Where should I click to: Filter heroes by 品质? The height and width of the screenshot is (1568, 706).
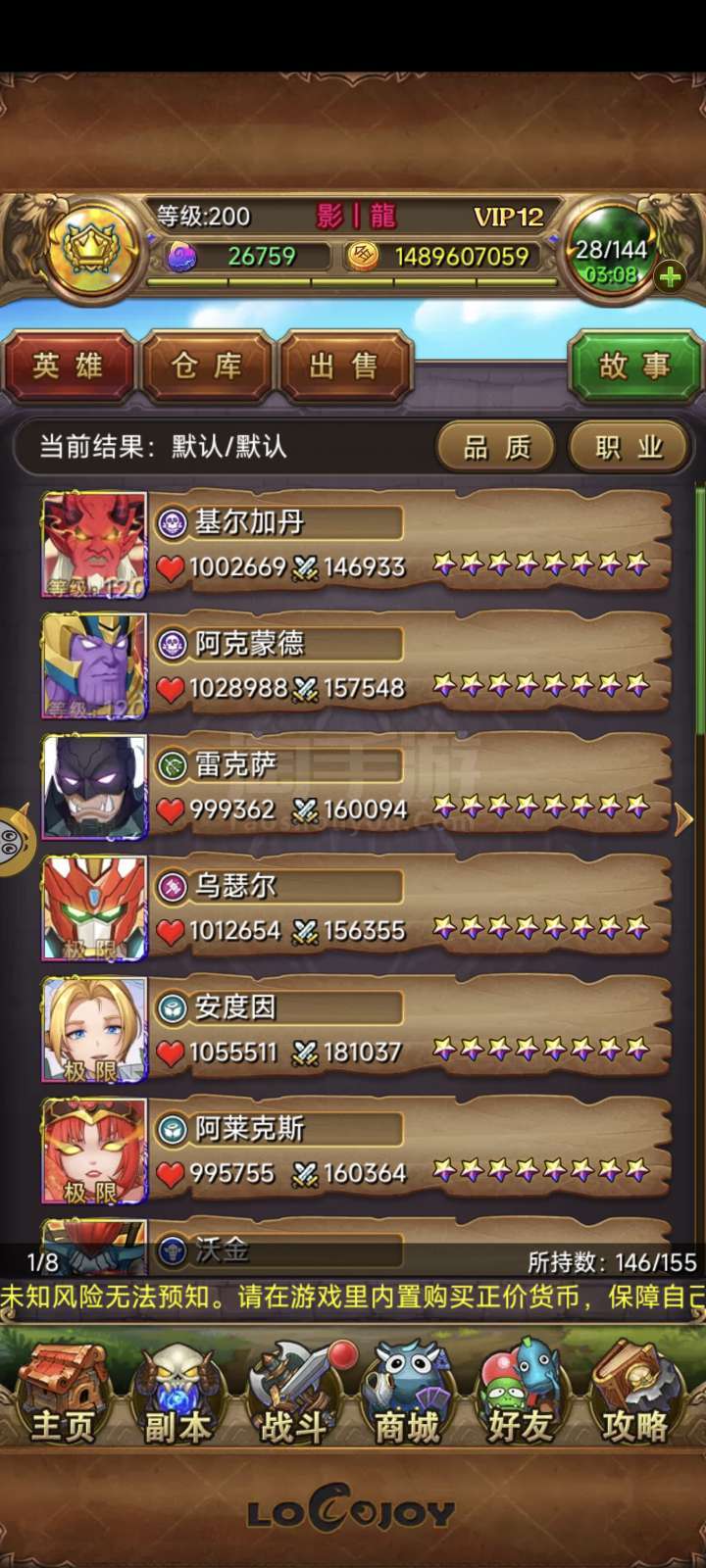coord(496,448)
